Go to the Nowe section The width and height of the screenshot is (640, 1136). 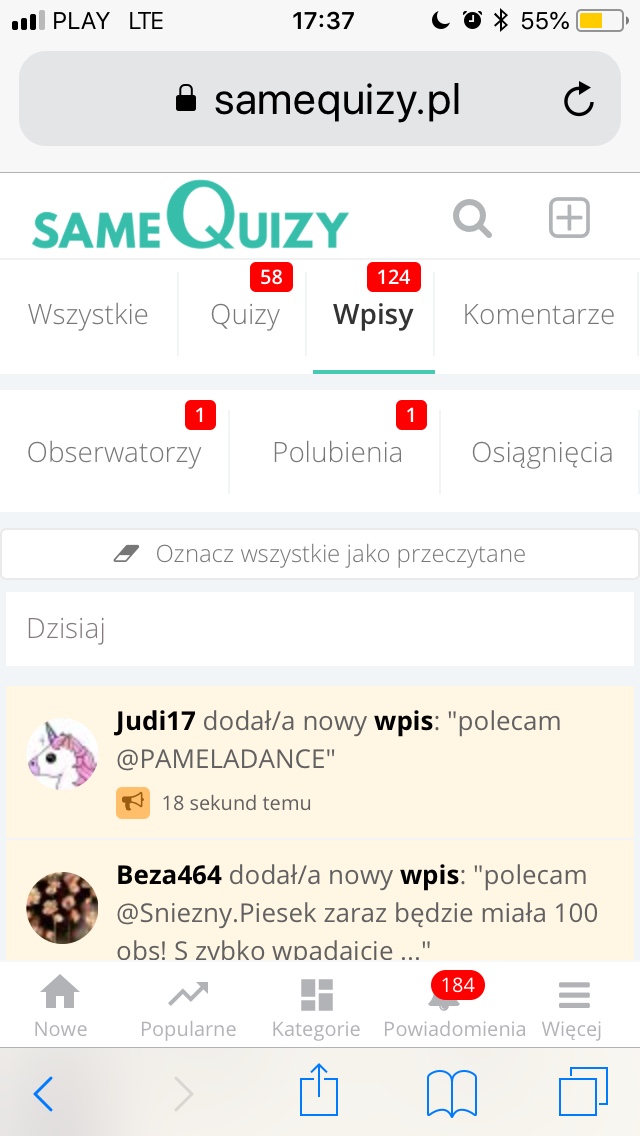click(x=60, y=1007)
